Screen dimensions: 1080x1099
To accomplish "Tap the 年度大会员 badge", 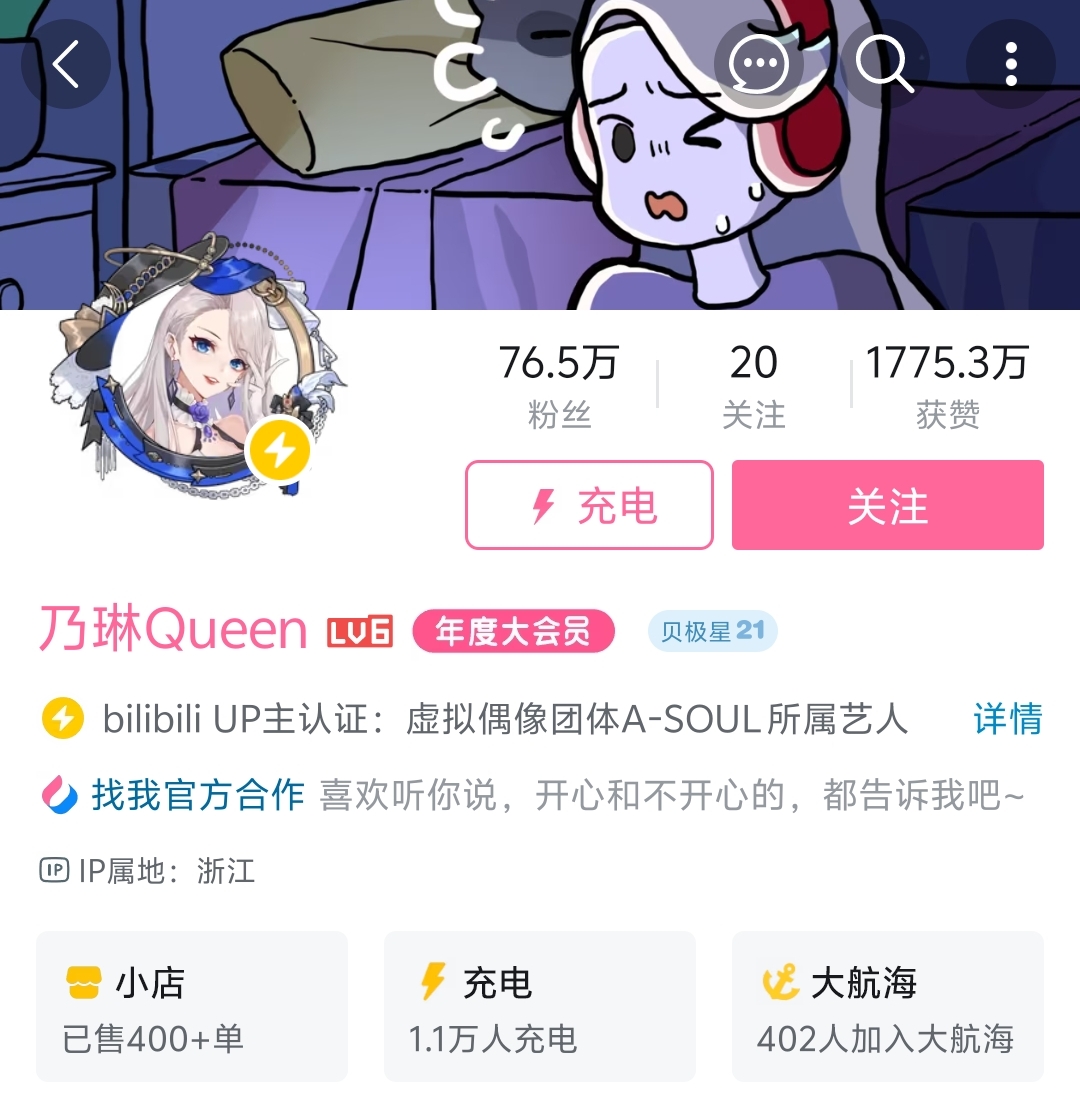I will pos(513,632).
